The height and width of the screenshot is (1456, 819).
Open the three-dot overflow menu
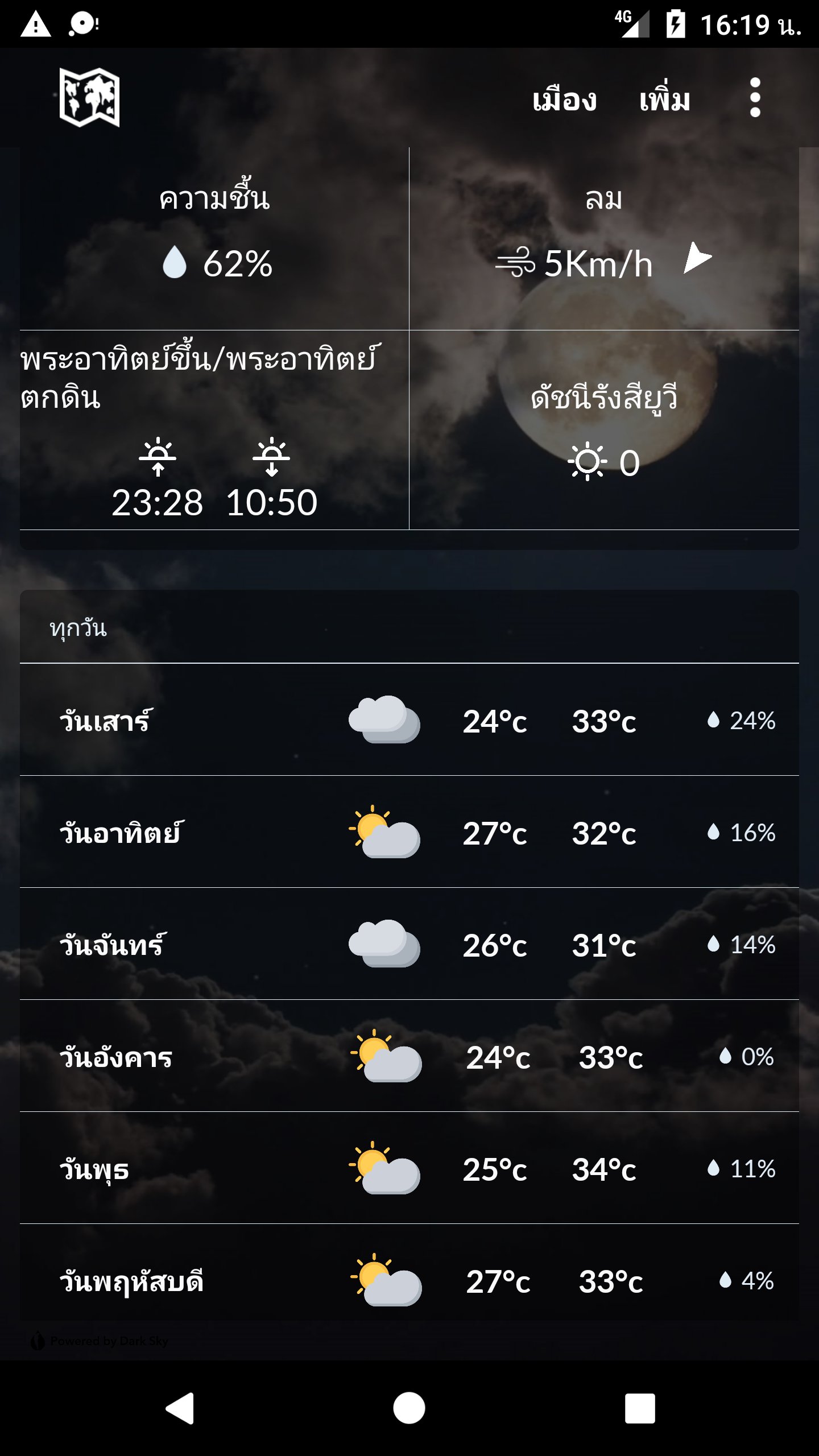[x=755, y=98]
